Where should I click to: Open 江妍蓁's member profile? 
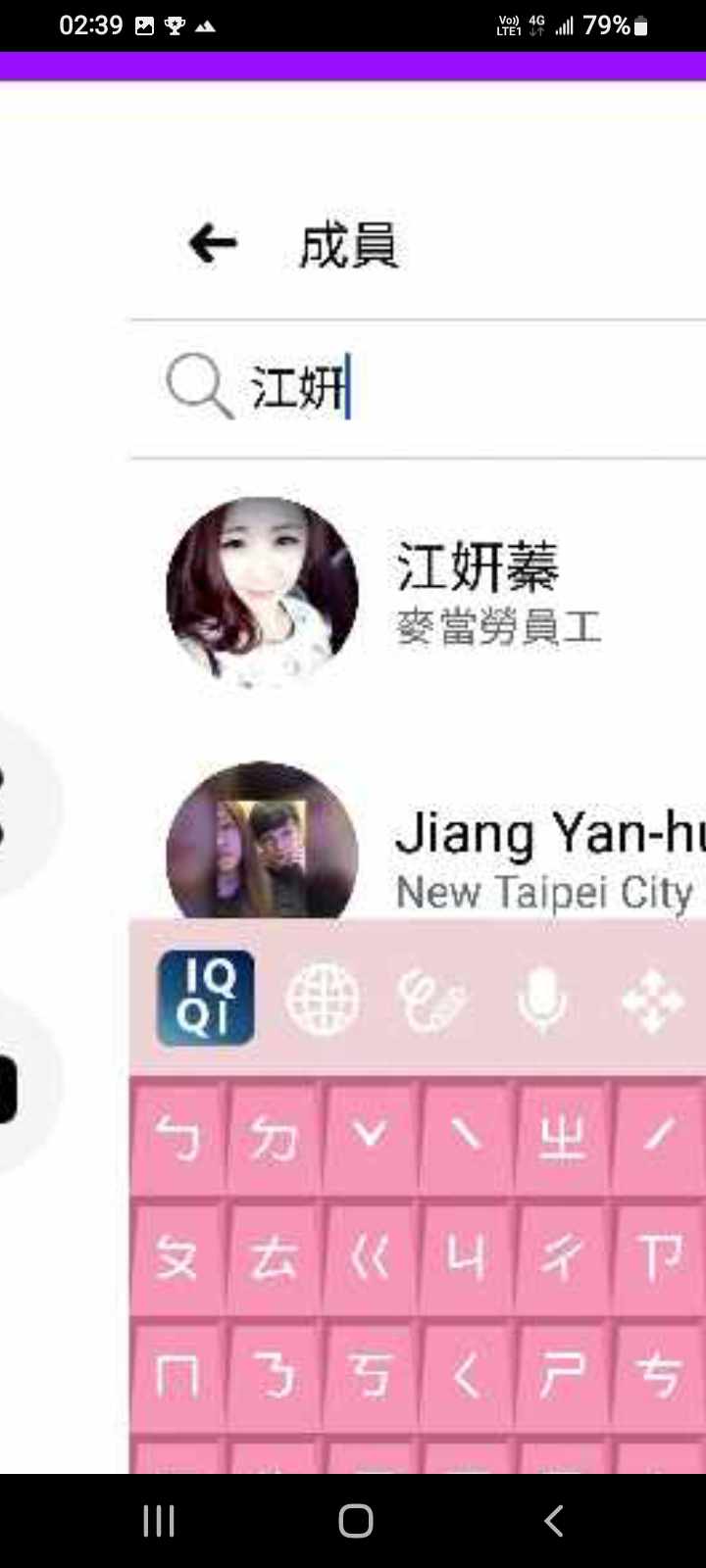tap(476, 591)
